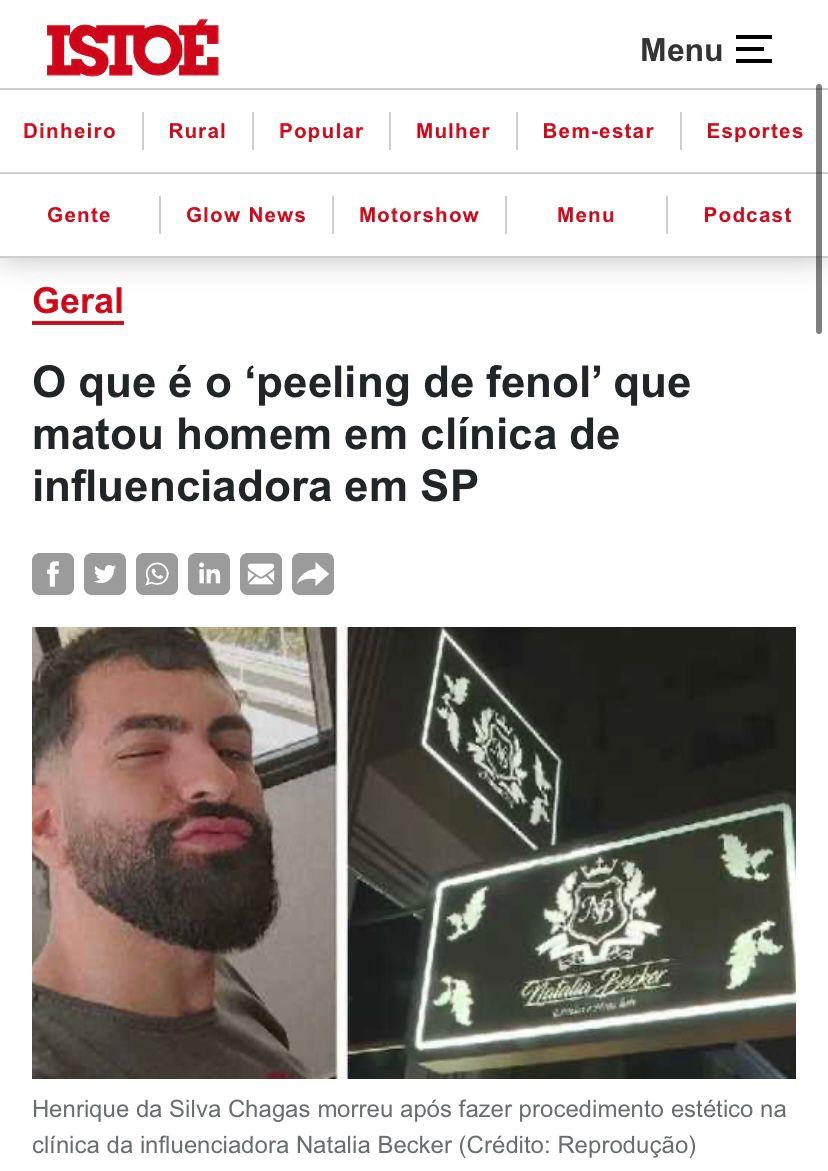Image resolution: width=828 pixels, height=1171 pixels.
Task: Open the Motorshow section
Action: [x=419, y=215]
